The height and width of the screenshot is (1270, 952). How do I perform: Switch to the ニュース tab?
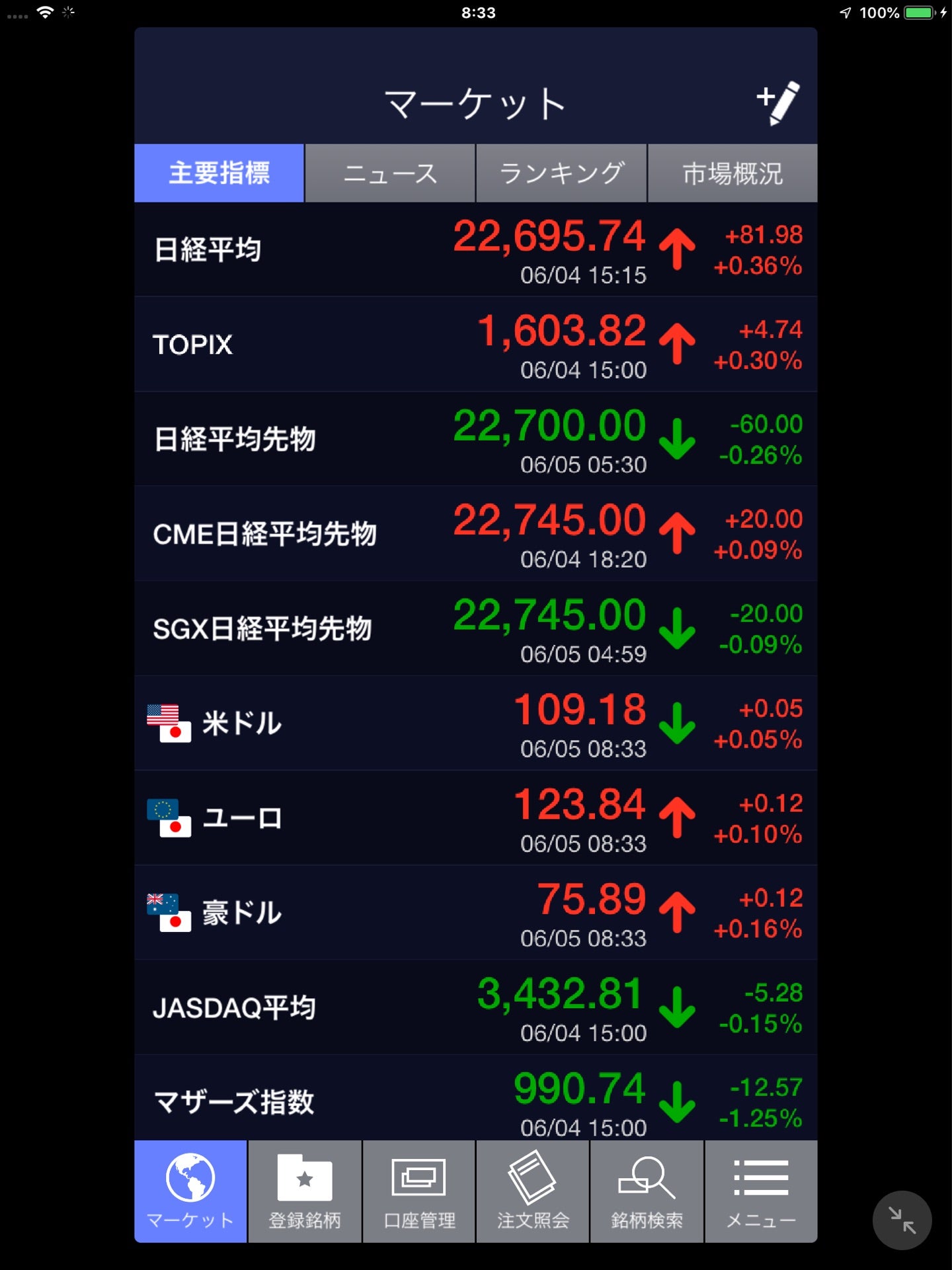click(390, 173)
